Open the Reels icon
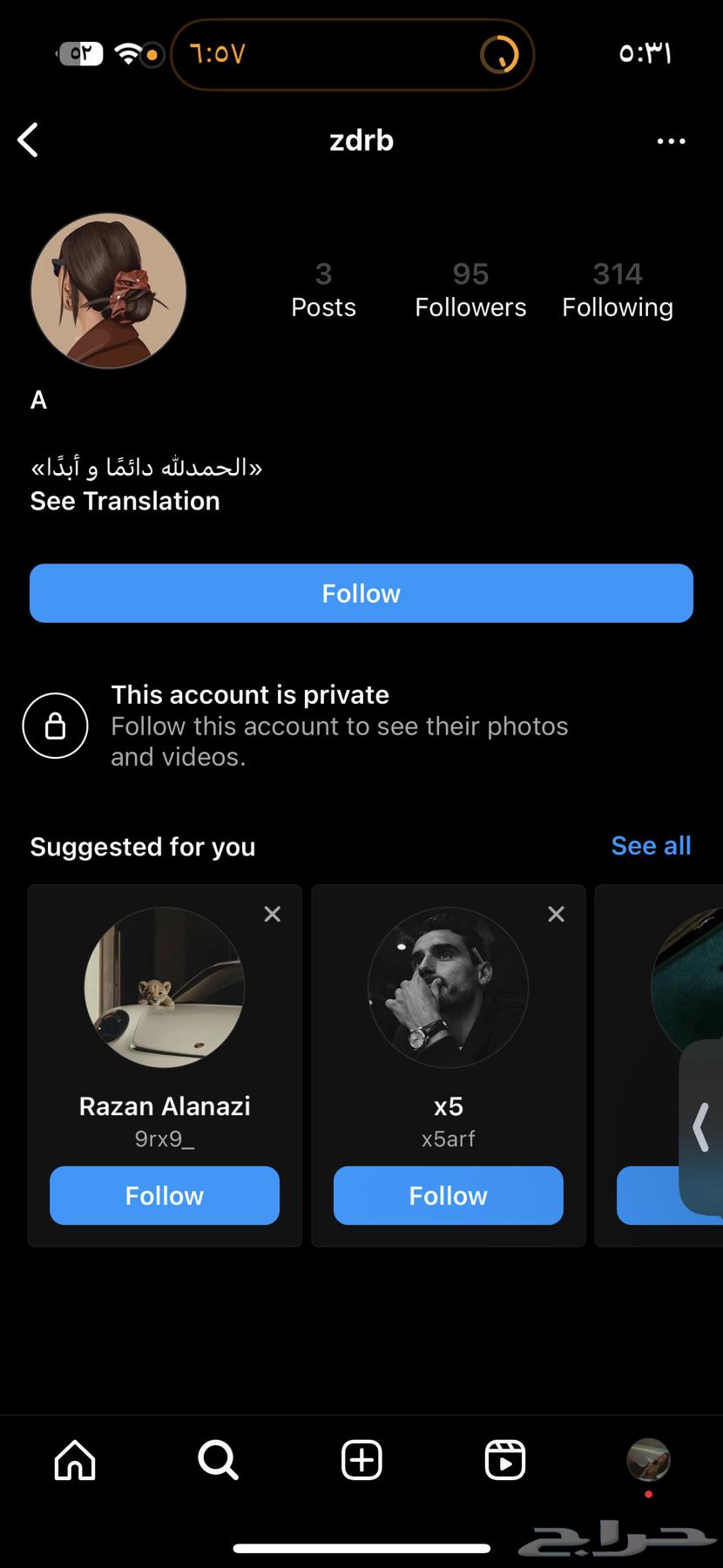The width and height of the screenshot is (723, 1568). pyautogui.click(x=505, y=1461)
